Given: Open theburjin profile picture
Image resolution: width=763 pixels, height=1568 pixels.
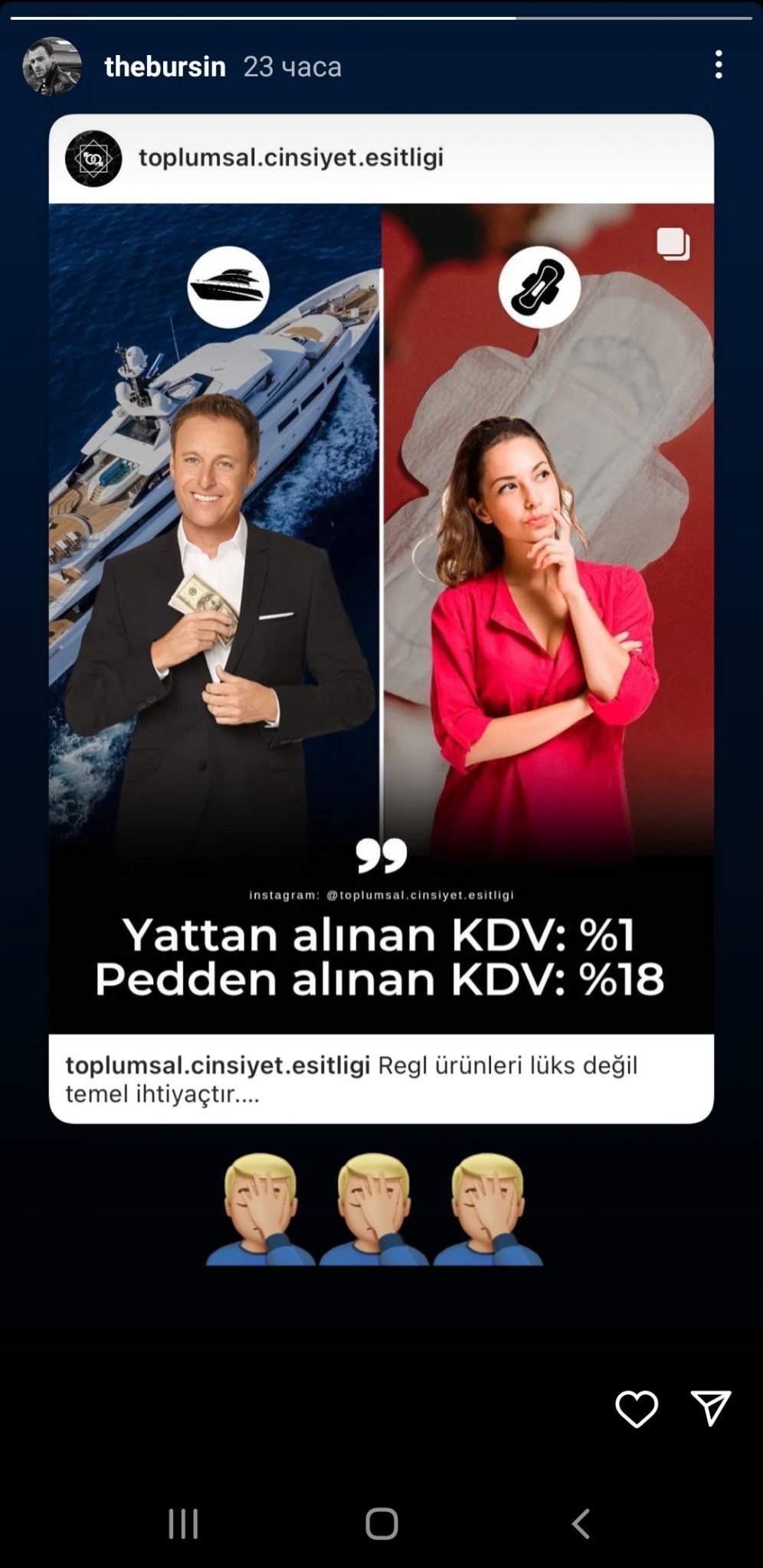Looking at the screenshot, I should tap(51, 67).
